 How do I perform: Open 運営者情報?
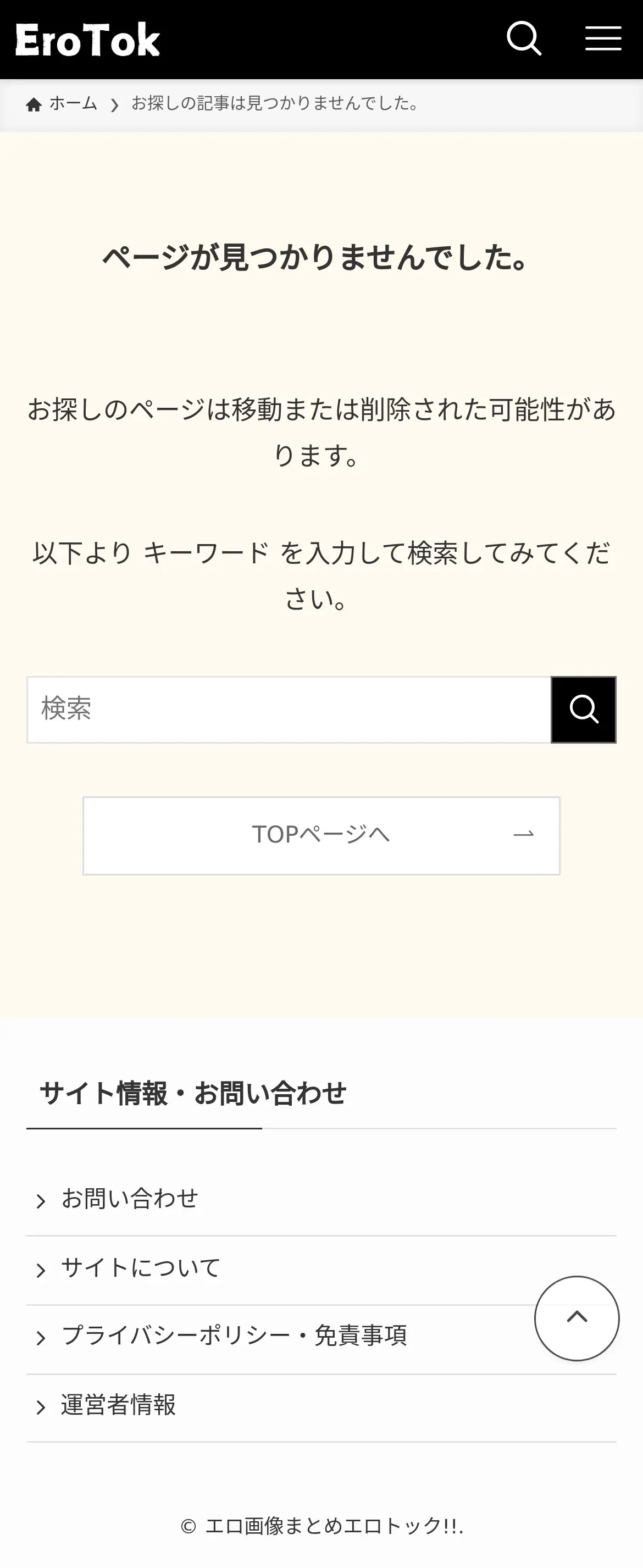click(x=321, y=1408)
